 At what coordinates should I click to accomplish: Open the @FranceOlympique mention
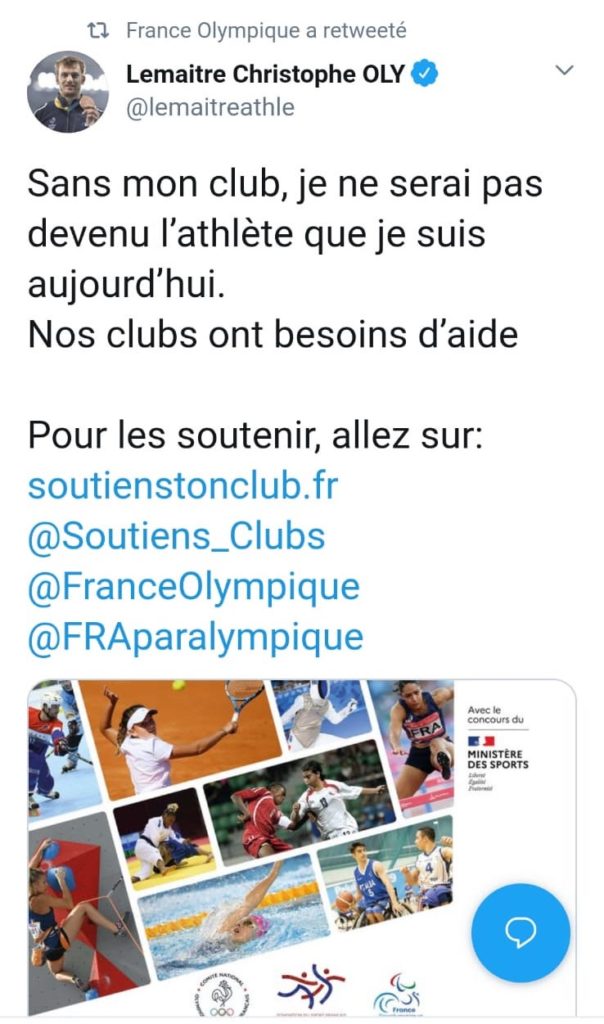tap(194, 587)
